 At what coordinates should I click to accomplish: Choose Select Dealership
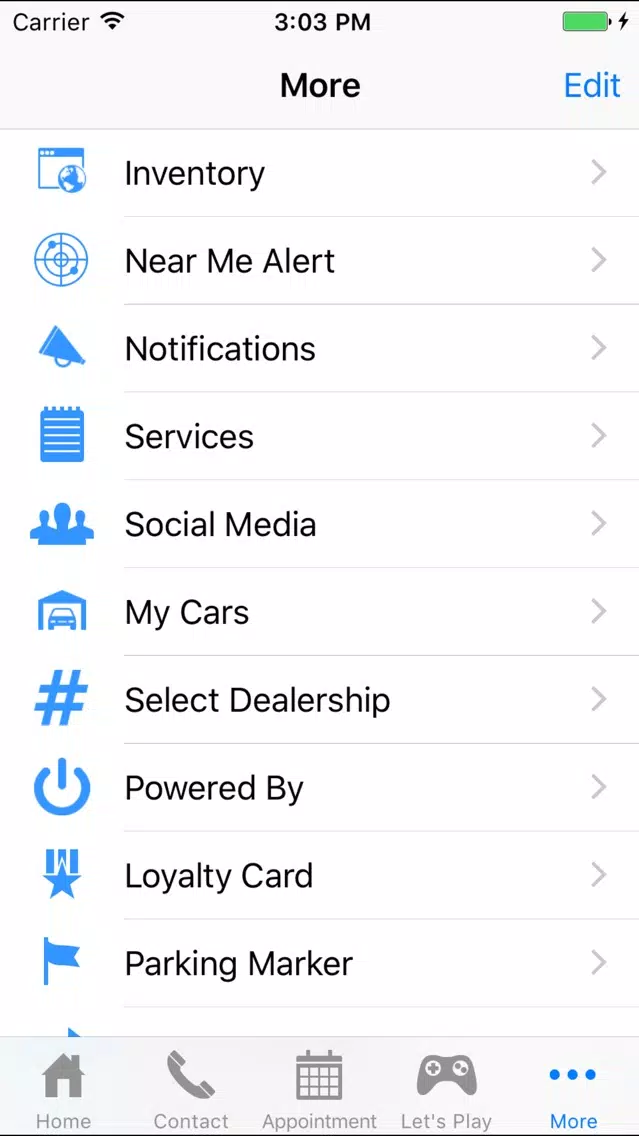click(320, 700)
